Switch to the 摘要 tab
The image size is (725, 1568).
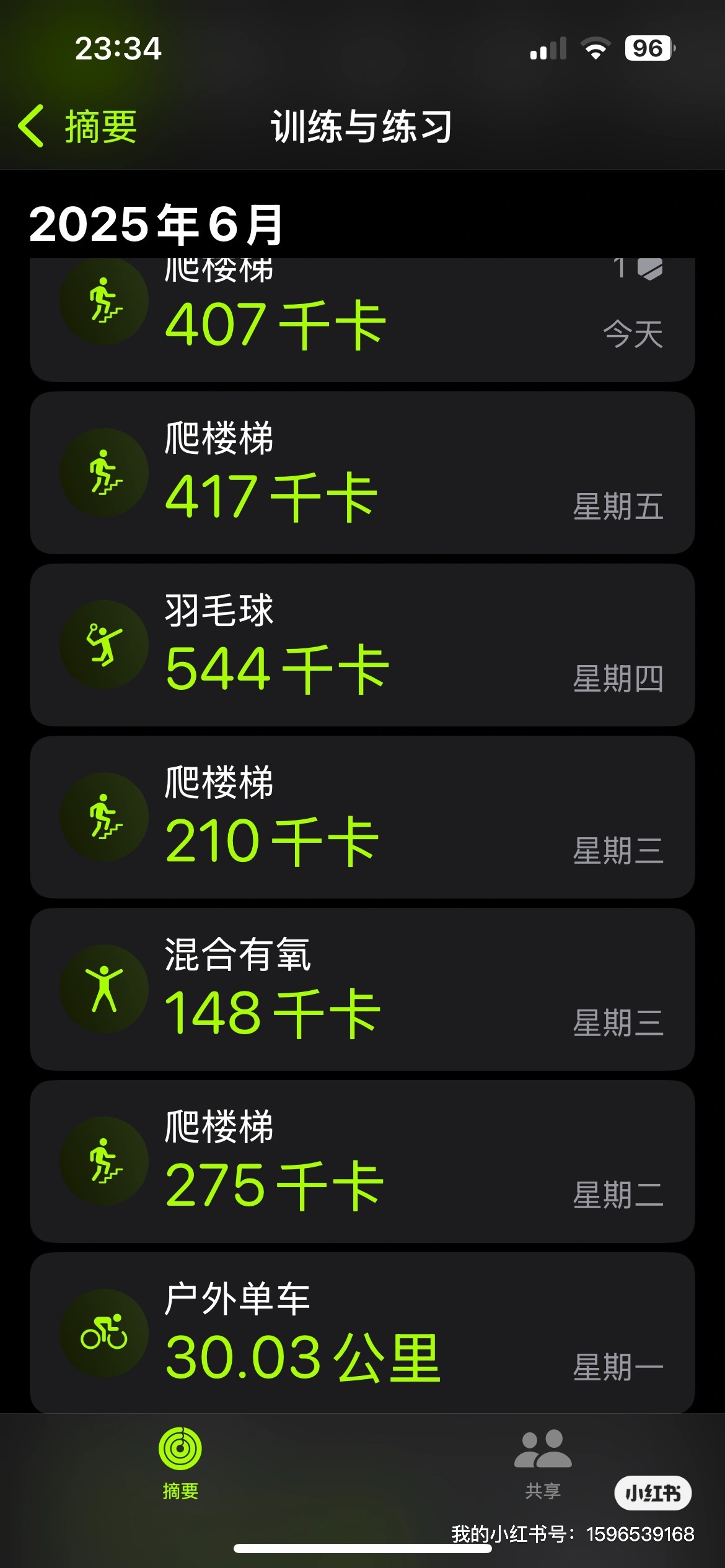tap(180, 1464)
